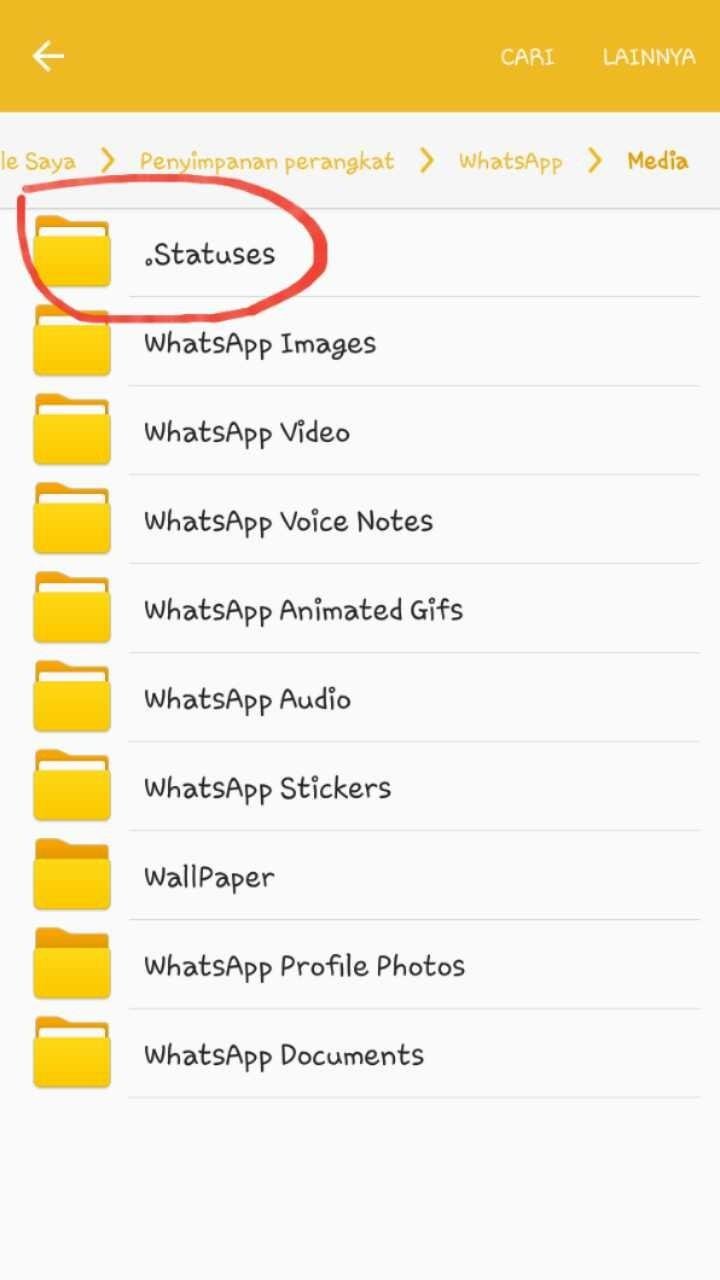Screen dimensions: 720x1280
Task: Jump to Penyimpanan perangkat in the breadcrumb
Action: 267,161
